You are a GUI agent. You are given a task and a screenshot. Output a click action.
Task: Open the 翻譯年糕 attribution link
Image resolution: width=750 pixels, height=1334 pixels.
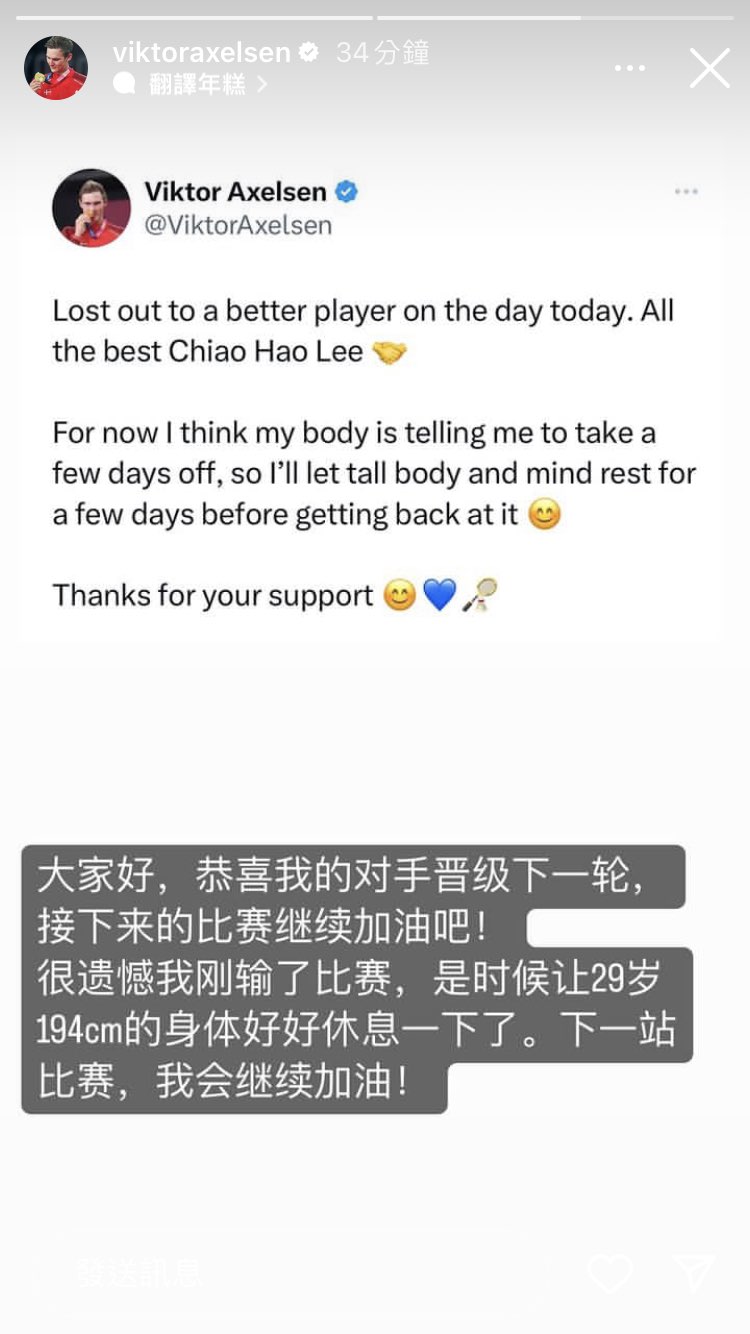coord(196,85)
